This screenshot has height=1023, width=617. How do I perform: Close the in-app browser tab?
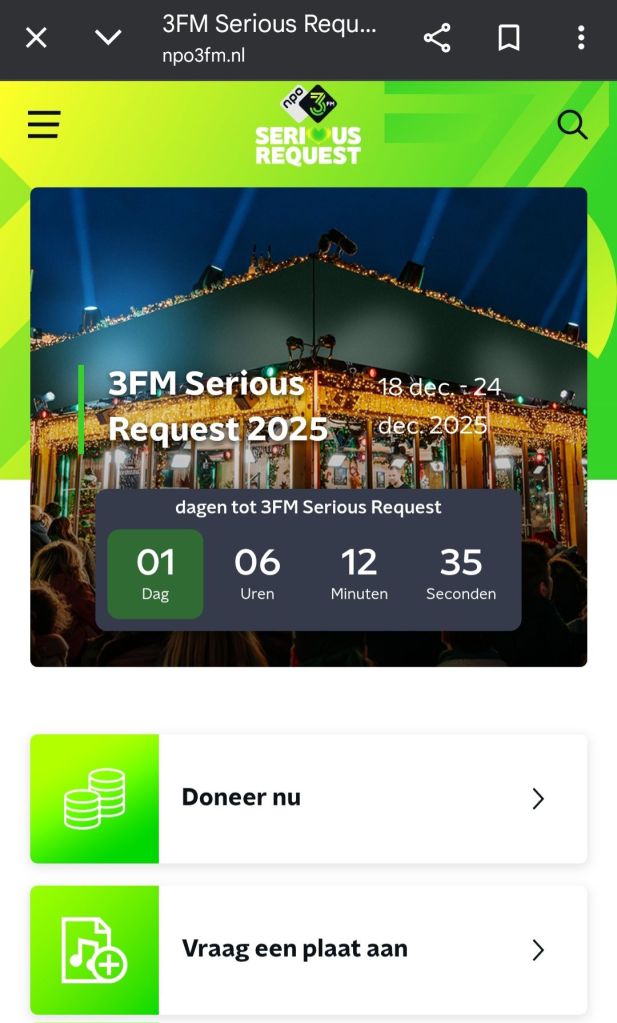point(36,39)
